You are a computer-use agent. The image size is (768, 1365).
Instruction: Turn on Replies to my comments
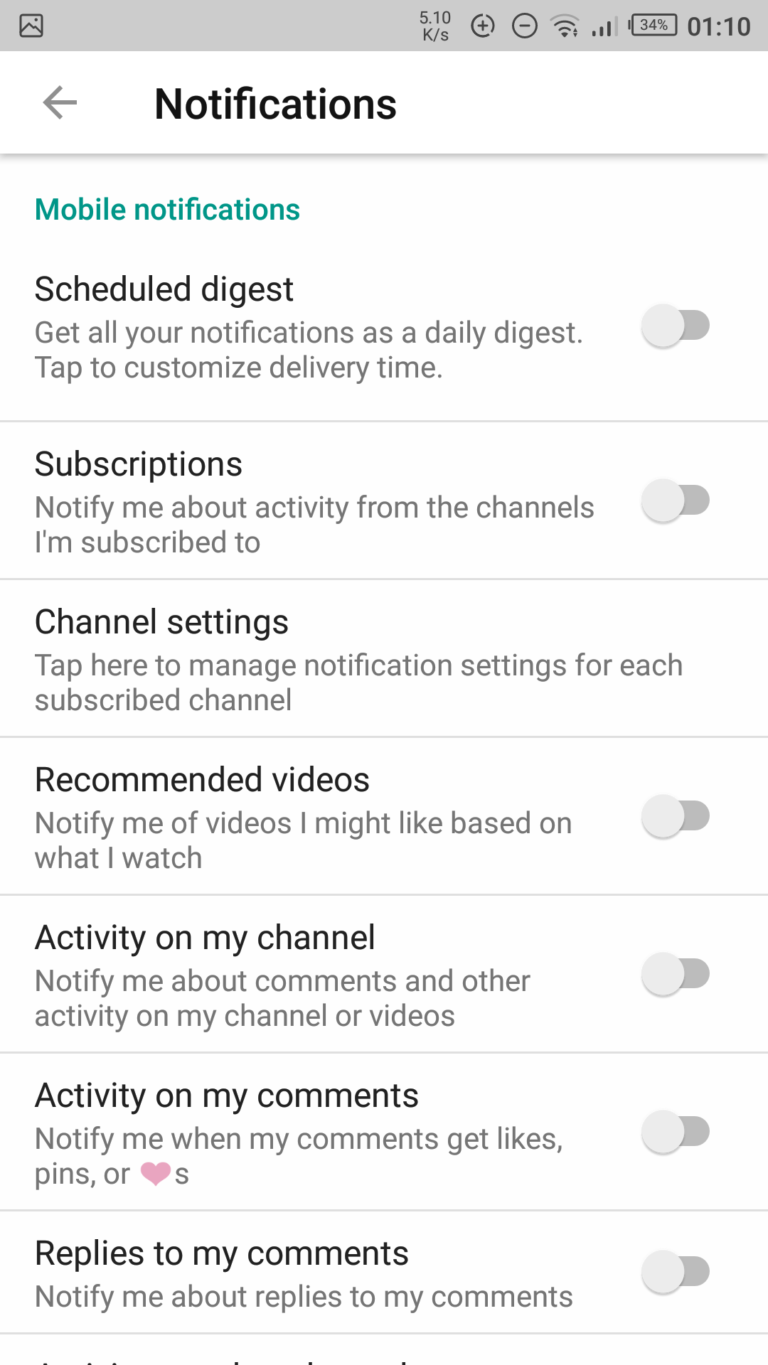pos(676,1272)
